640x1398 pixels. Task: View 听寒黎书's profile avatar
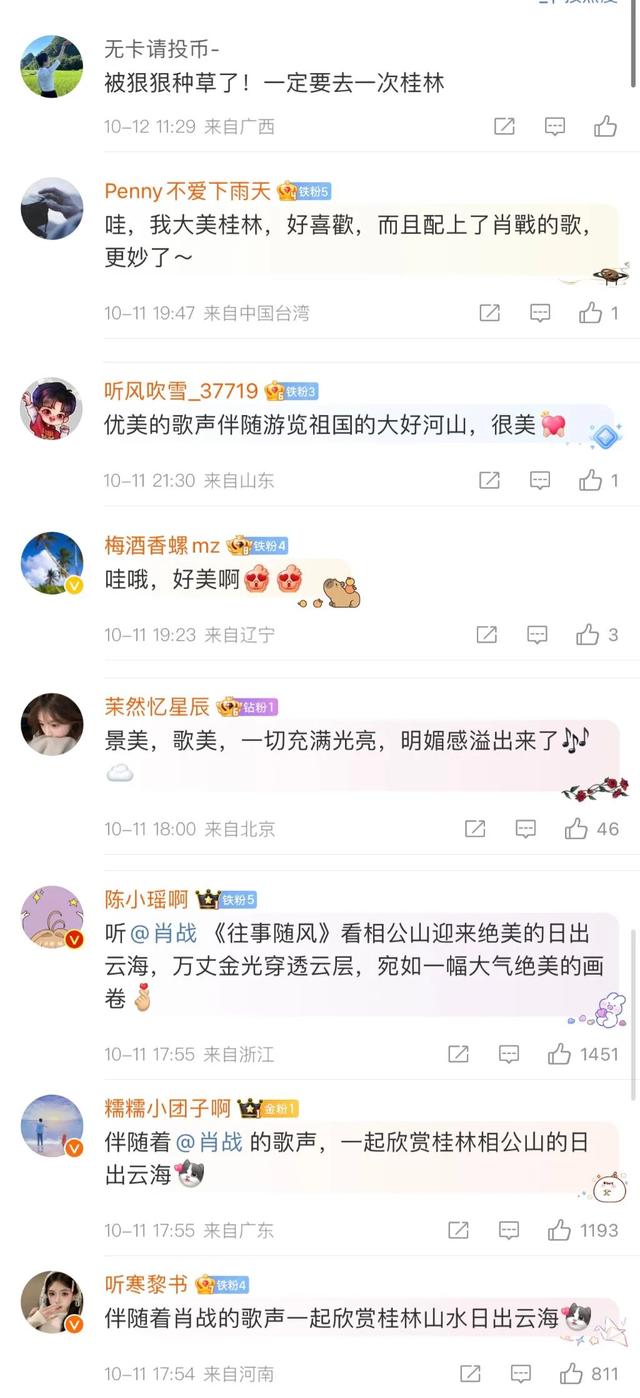[x=51, y=1302]
